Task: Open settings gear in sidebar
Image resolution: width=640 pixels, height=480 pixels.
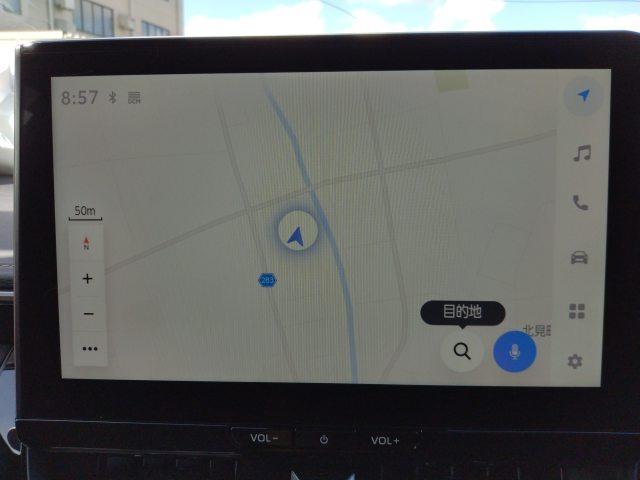Action: click(575, 361)
